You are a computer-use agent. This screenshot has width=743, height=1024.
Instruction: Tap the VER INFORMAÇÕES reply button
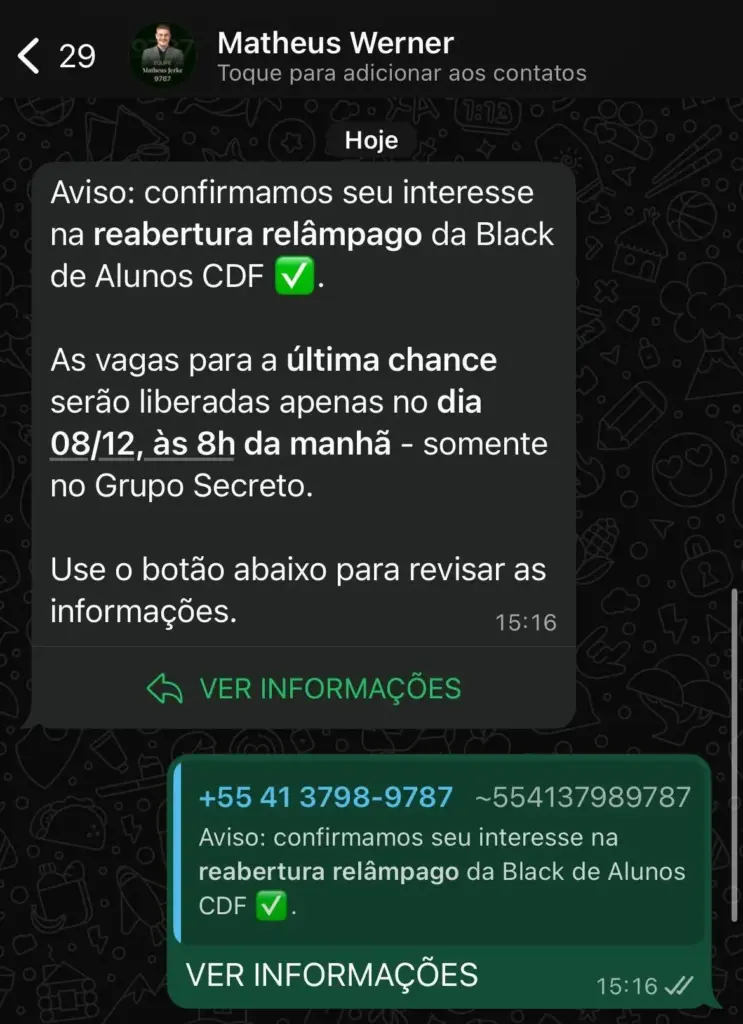point(304,688)
